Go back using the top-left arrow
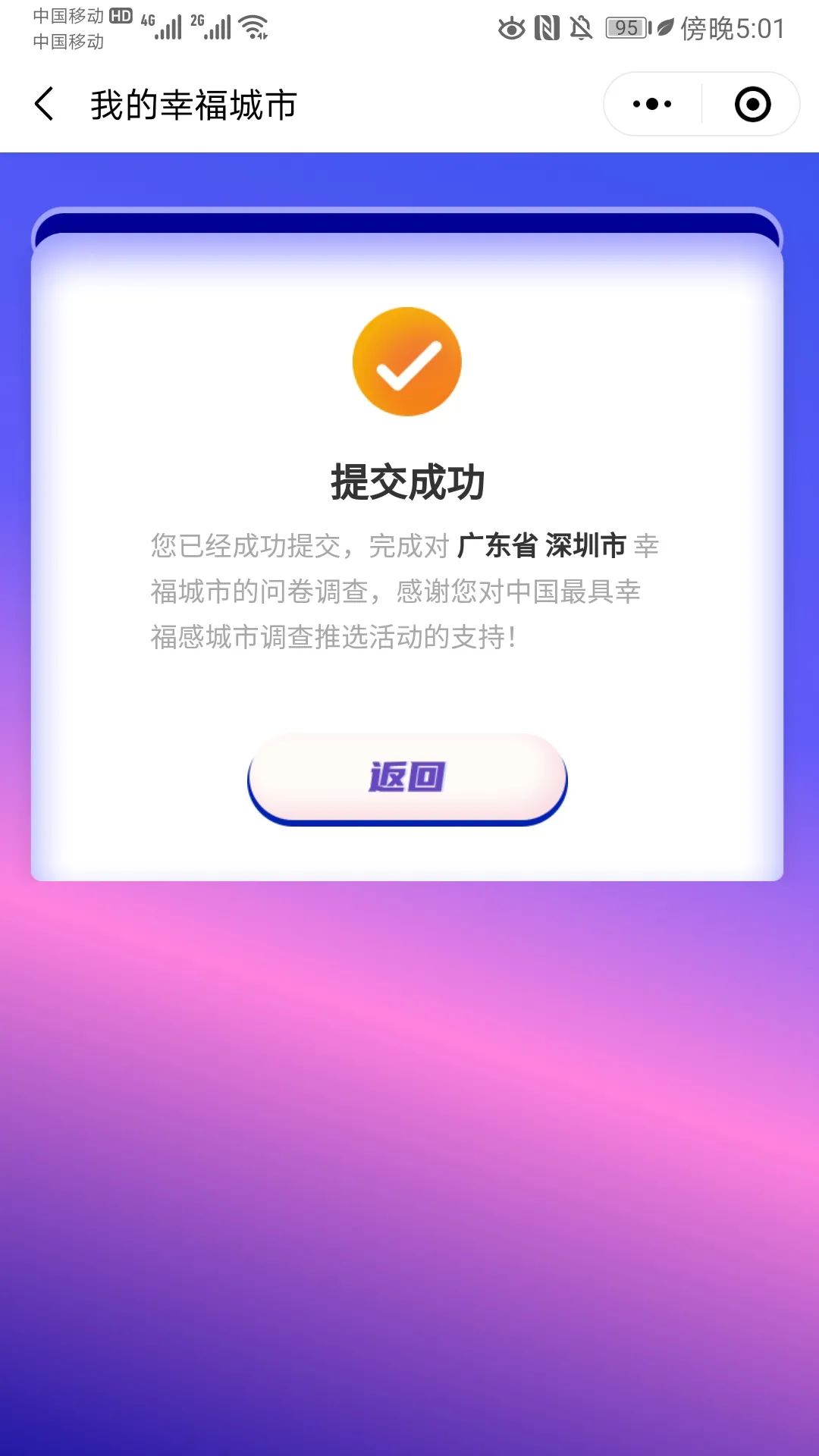819x1456 pixels. (x=45, y=104)
